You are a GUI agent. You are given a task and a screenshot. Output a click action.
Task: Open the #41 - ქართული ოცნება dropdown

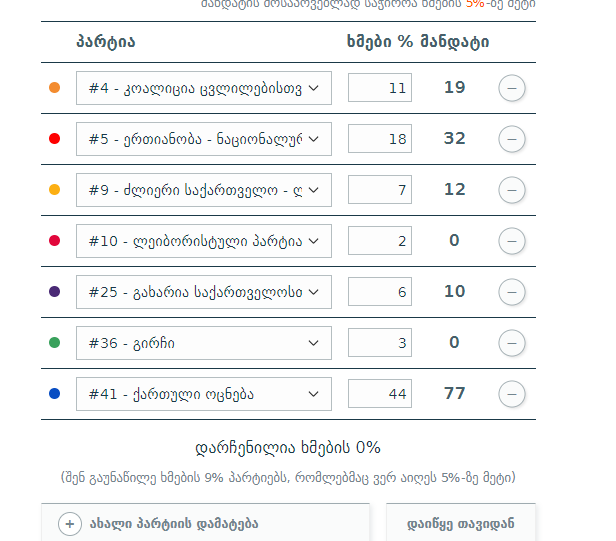tap(203, 394)
